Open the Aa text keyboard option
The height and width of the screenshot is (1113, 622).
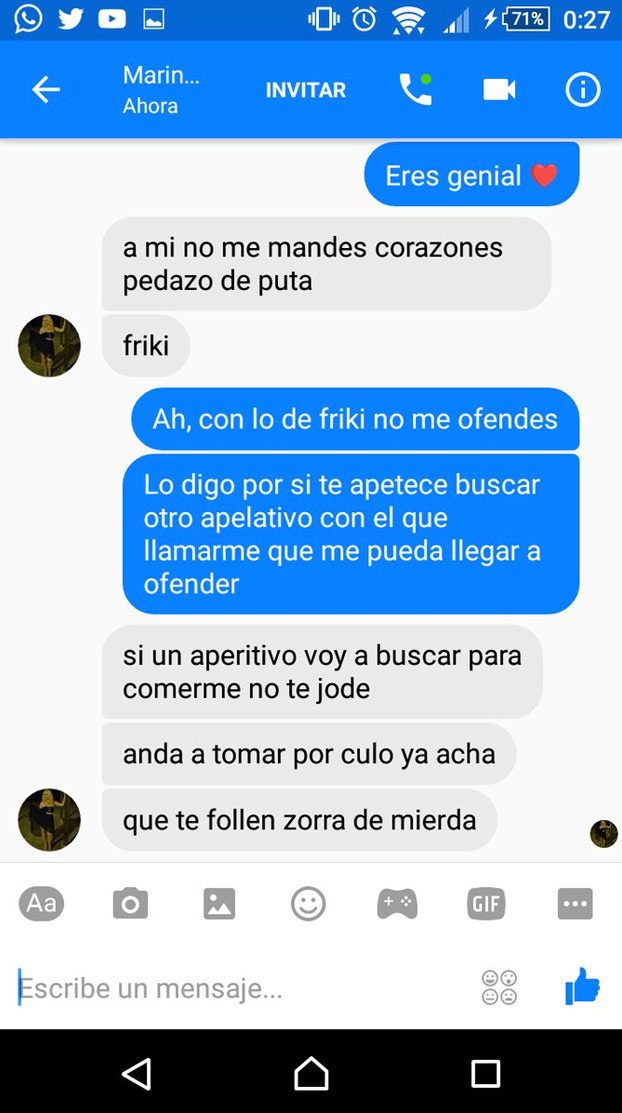click(x=41, y=904)
